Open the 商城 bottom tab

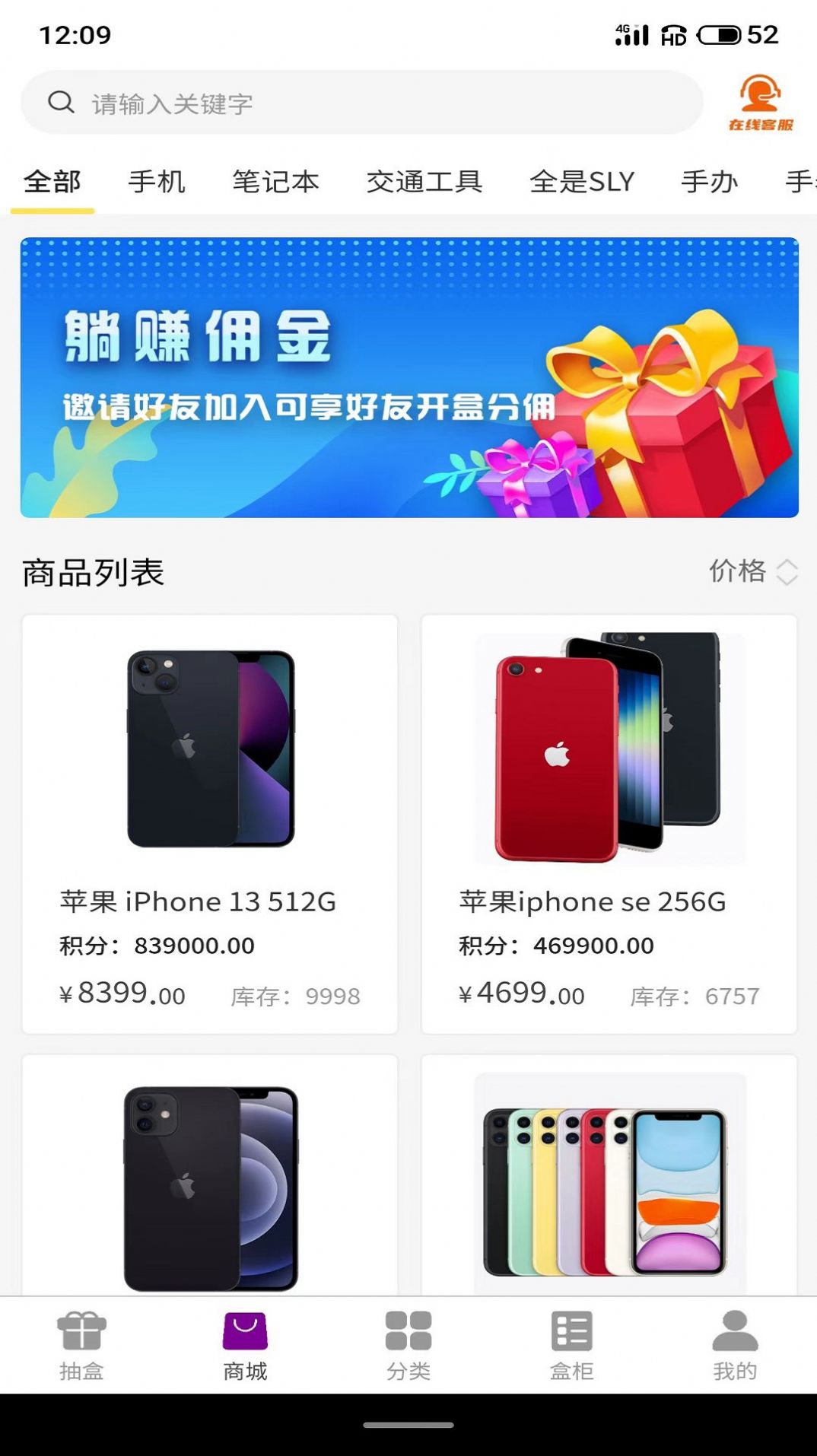coord(245,1346)
